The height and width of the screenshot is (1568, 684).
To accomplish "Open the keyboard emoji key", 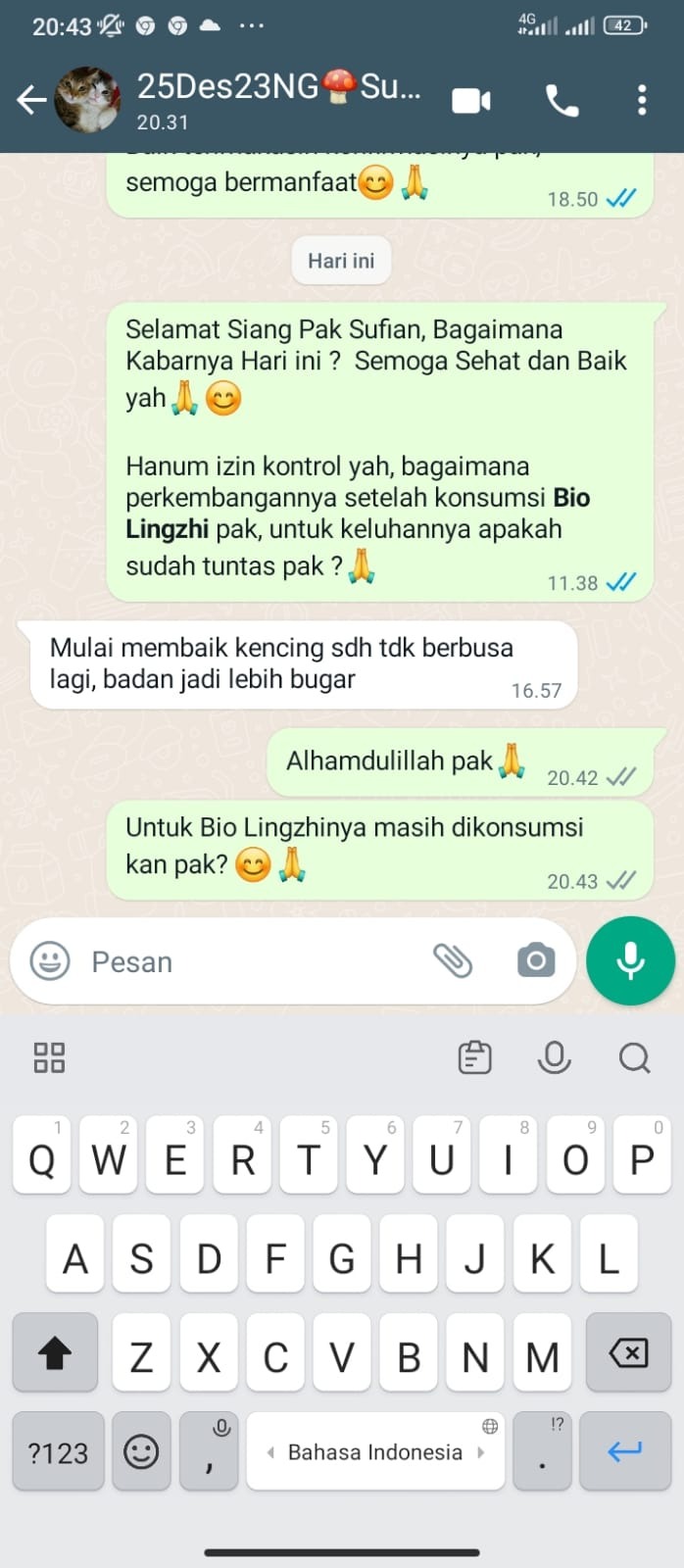I will [141, 1452].
